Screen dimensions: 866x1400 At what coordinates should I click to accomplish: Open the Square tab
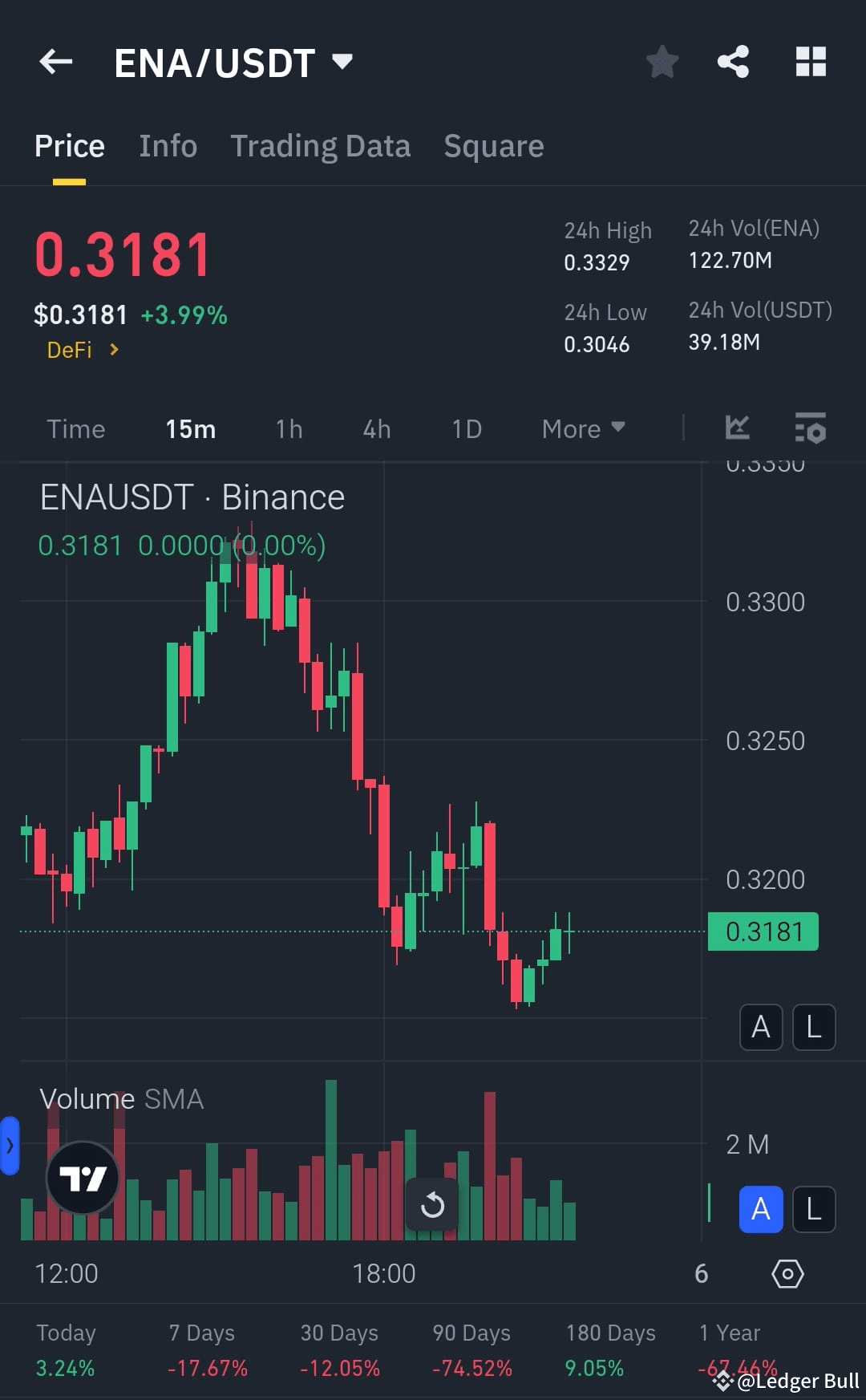tap(493, 146)
